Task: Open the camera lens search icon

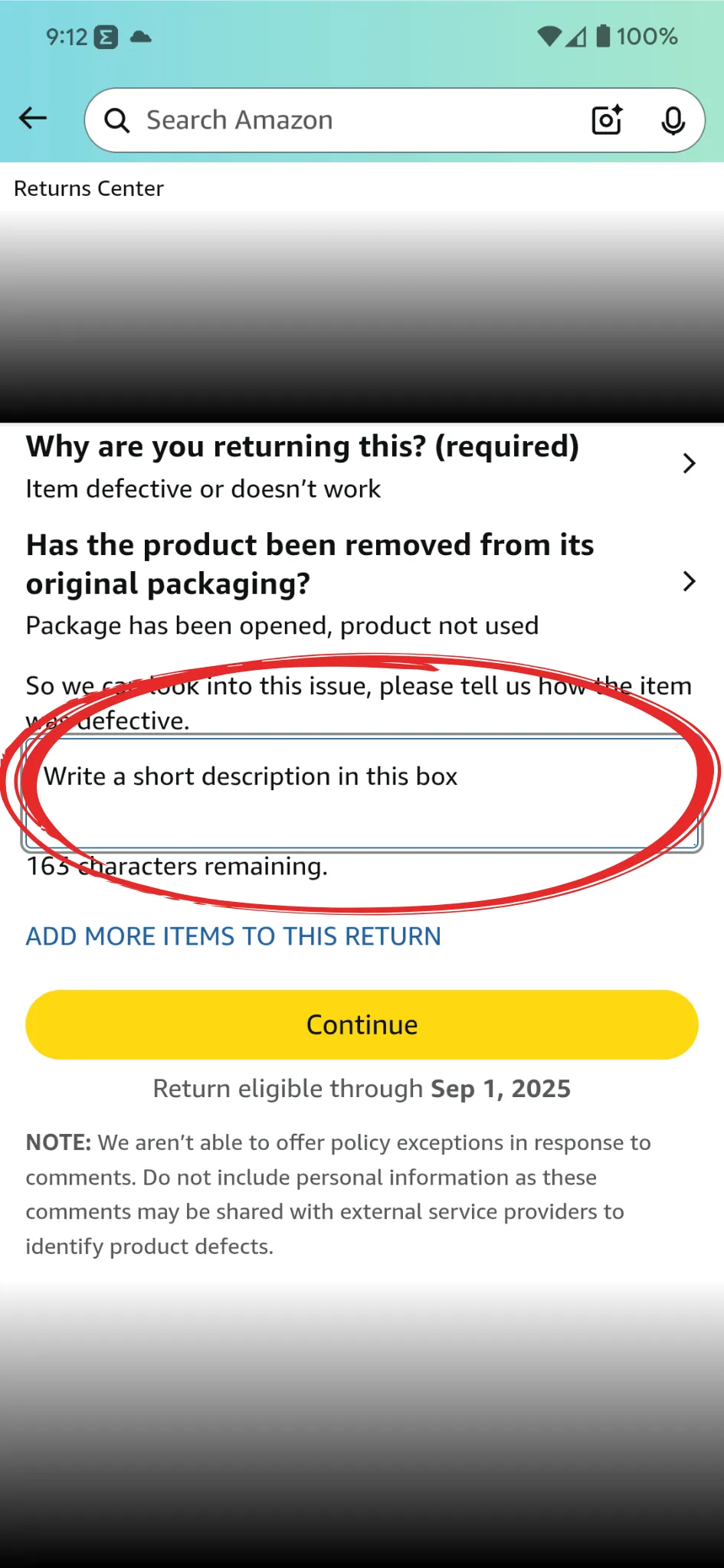Action: (x=607, y=120)
